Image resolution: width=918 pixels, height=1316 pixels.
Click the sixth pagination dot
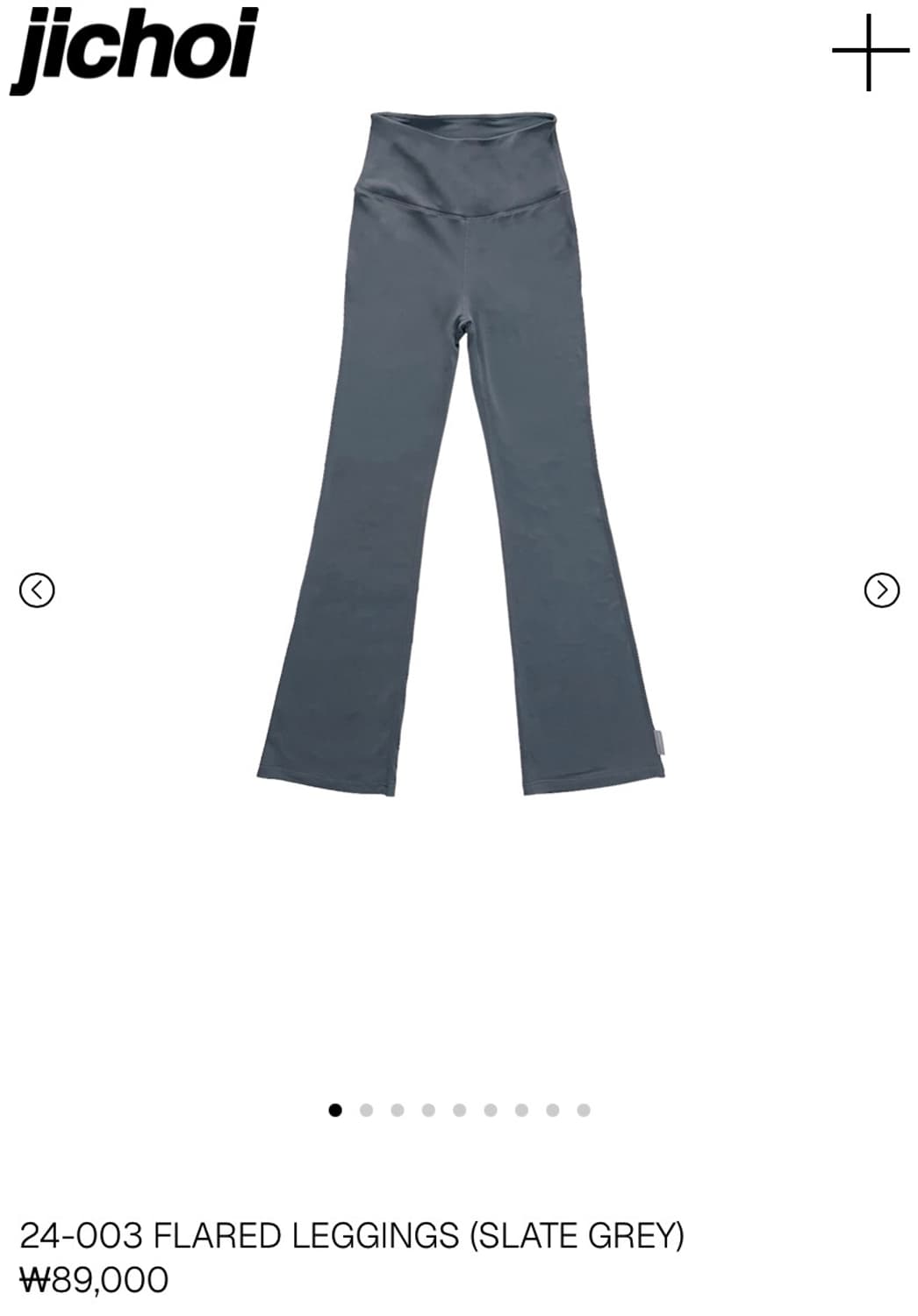(x=490, y=1109)
